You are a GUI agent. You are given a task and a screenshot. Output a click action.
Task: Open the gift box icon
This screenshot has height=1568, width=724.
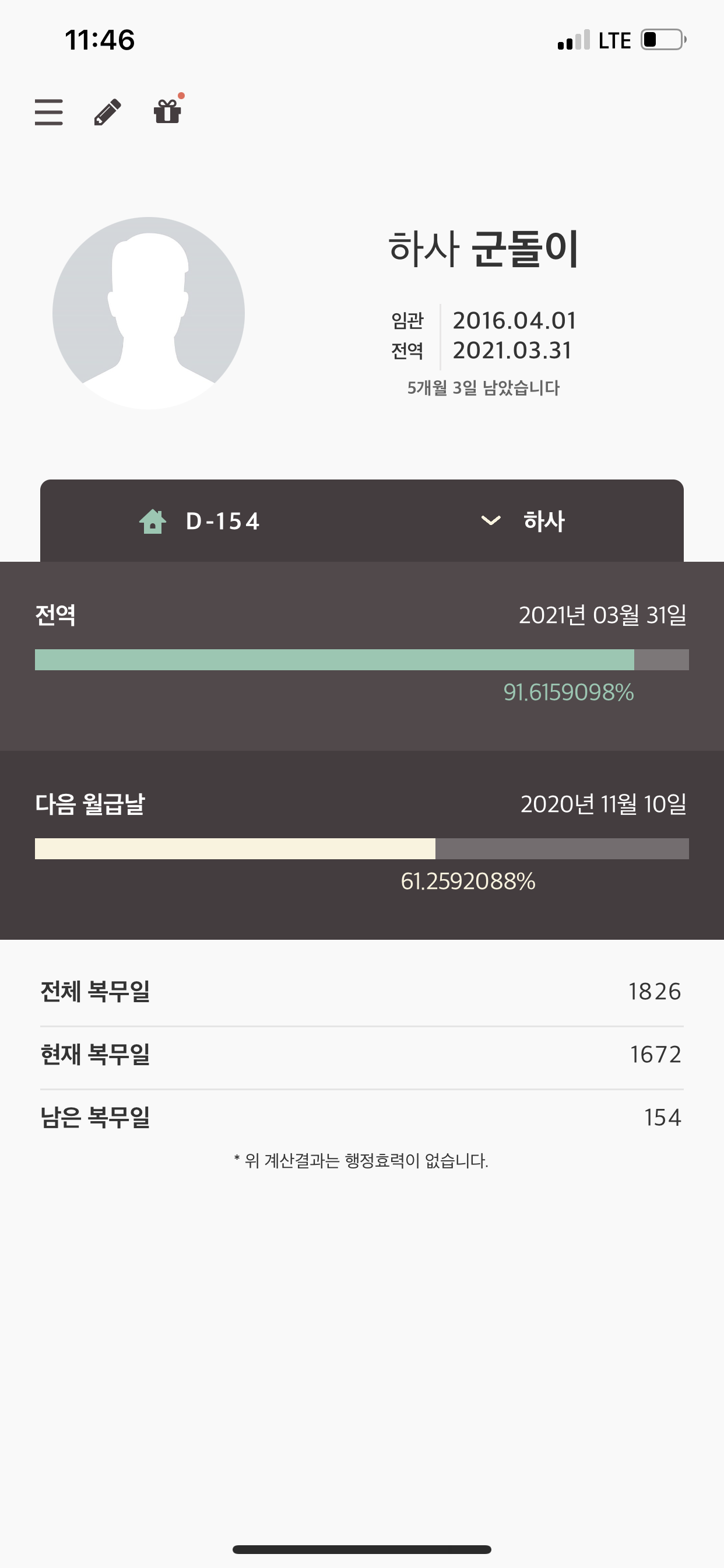click(167, 111)
